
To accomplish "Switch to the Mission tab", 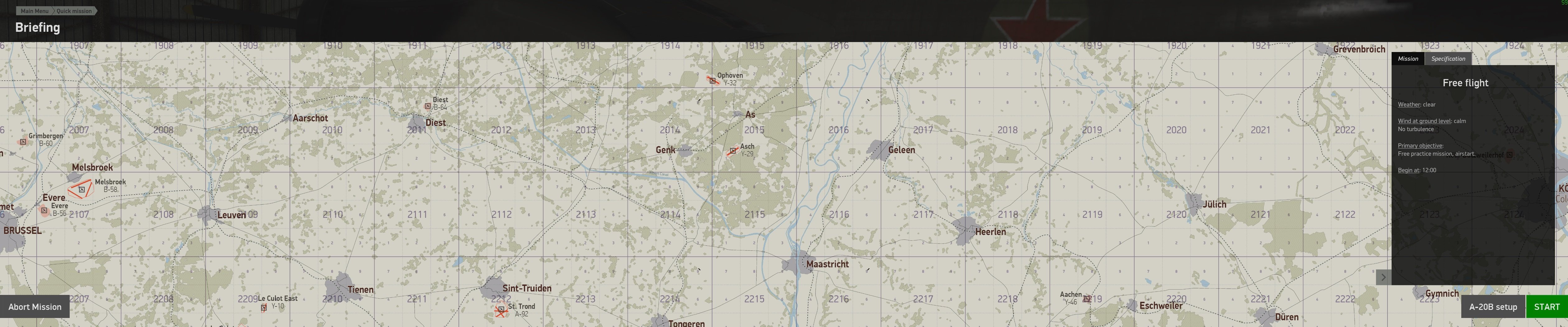I will click(x=1407, y=59).
